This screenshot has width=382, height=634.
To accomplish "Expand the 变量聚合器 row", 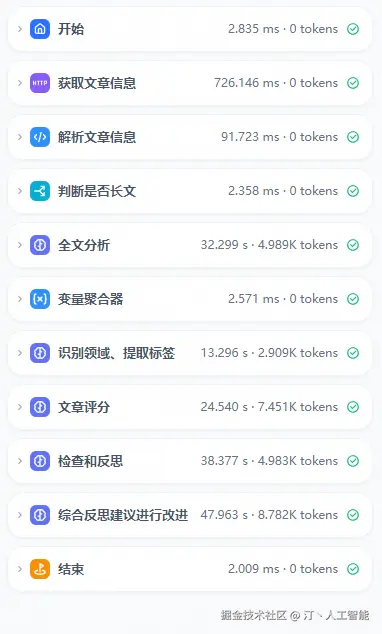I will pos(190,299).
